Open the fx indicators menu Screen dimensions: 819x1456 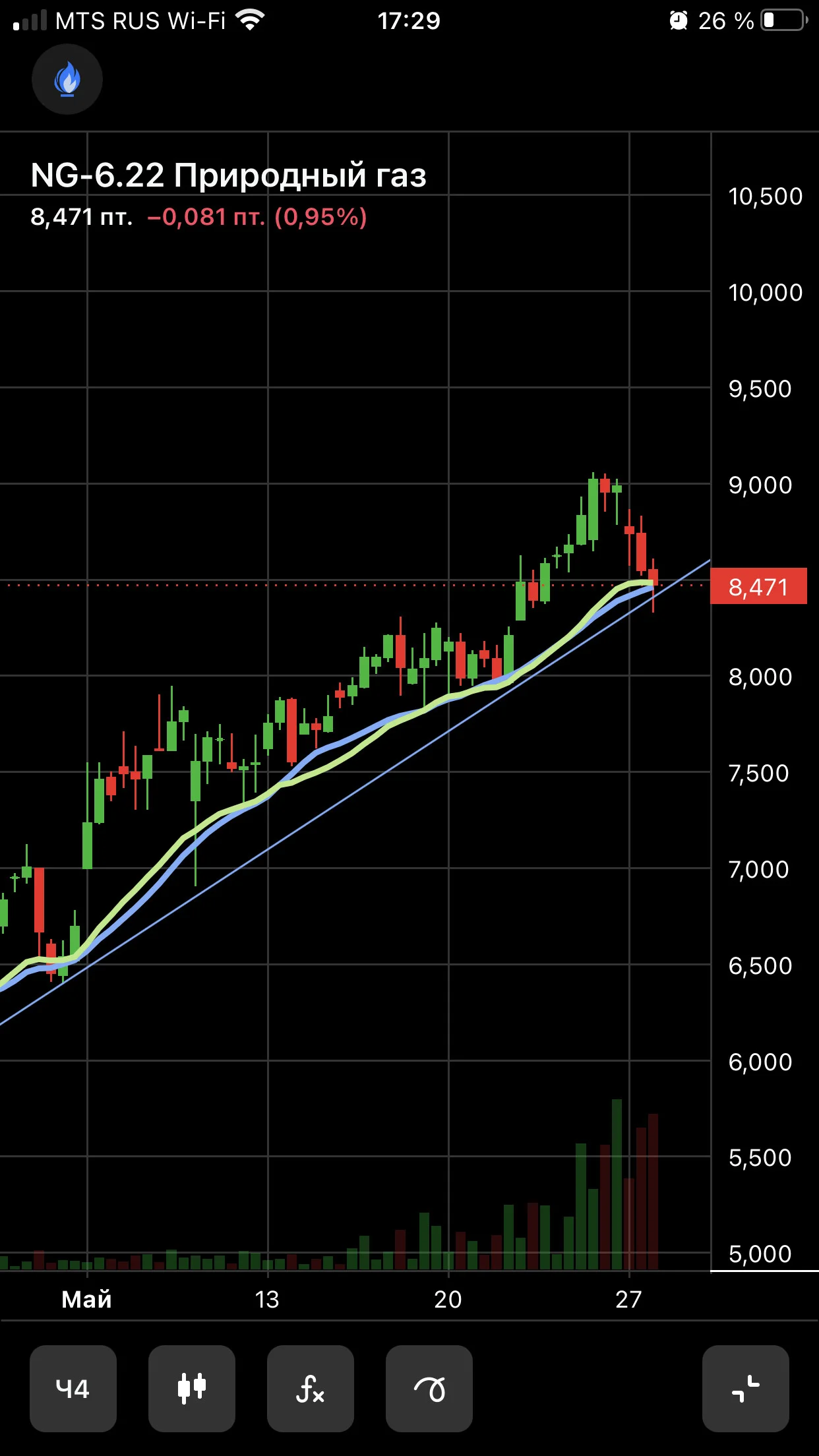[311, 1388]
